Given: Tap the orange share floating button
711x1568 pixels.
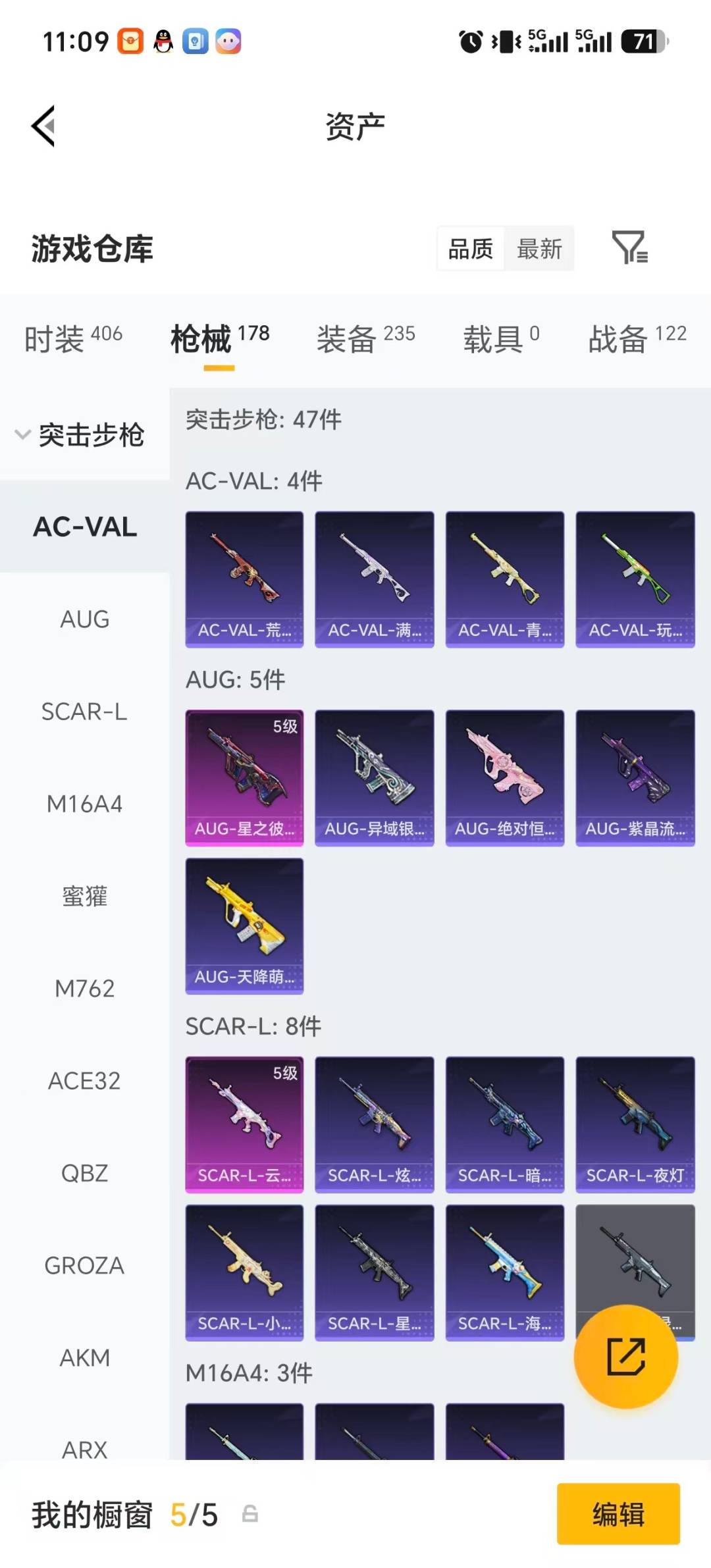Looking at the screenshot, I should (626, 1356).
